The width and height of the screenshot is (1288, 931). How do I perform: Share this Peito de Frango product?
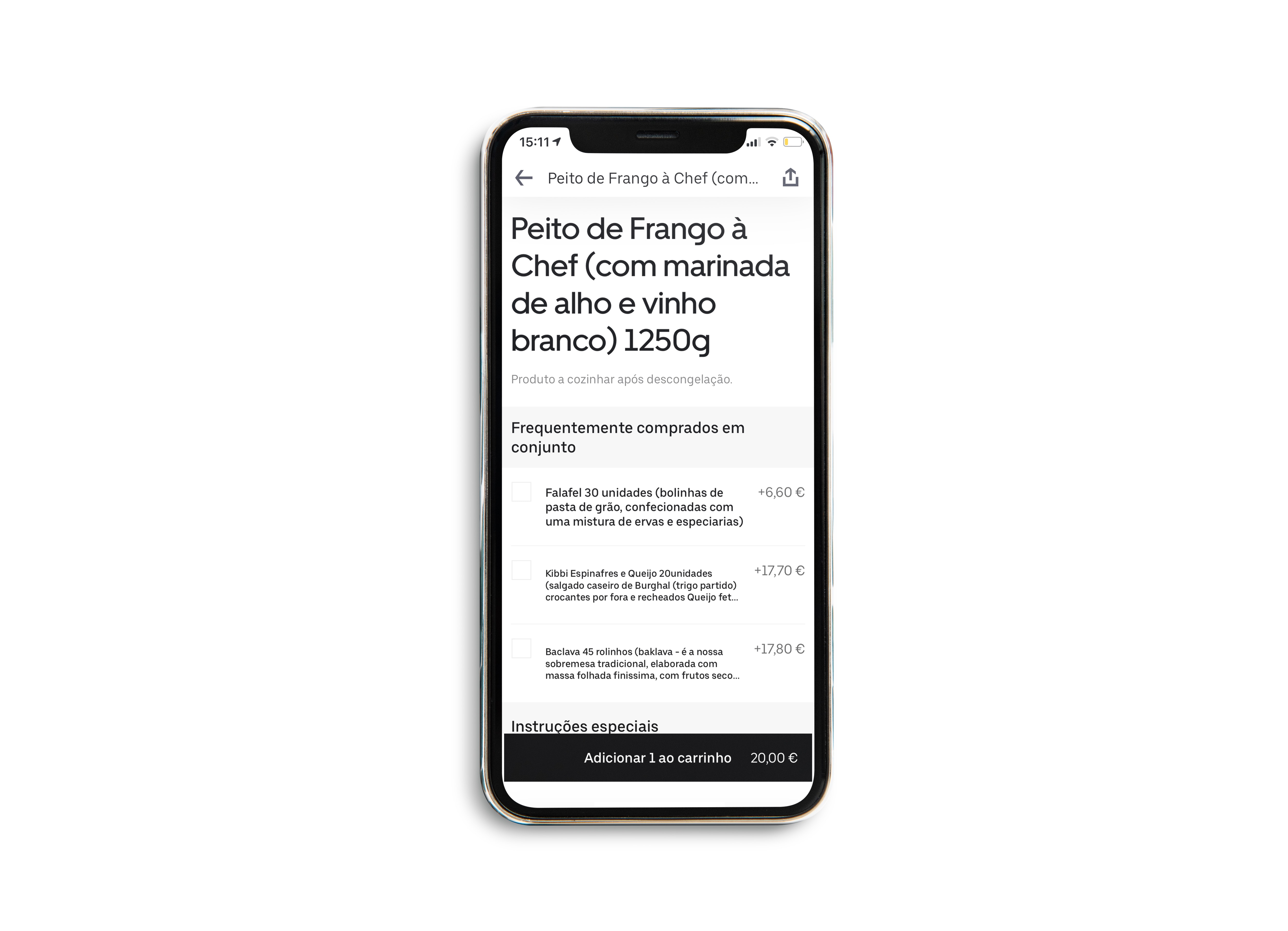[790, 178]
